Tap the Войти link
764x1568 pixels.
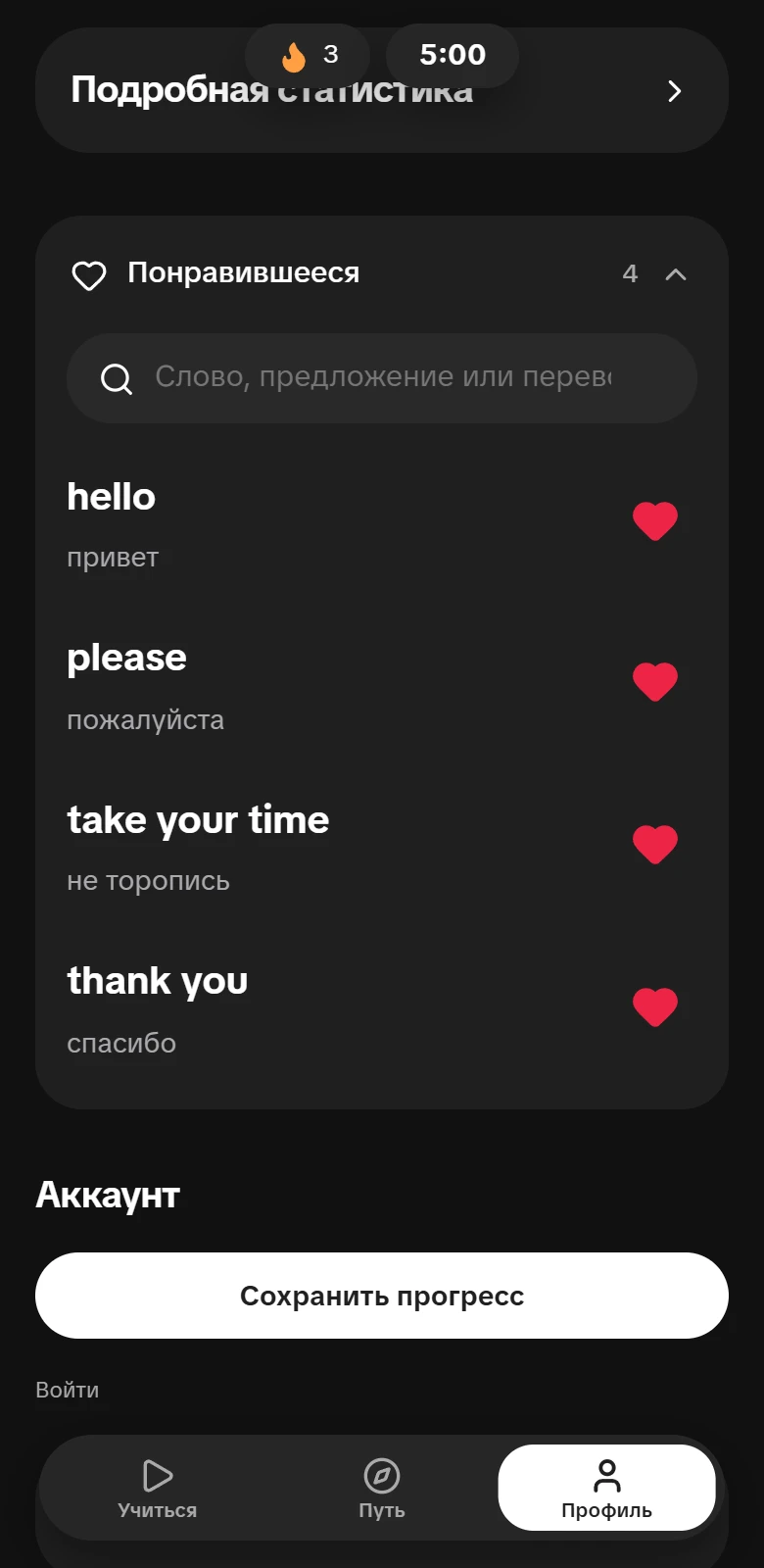coord(67,1390)
